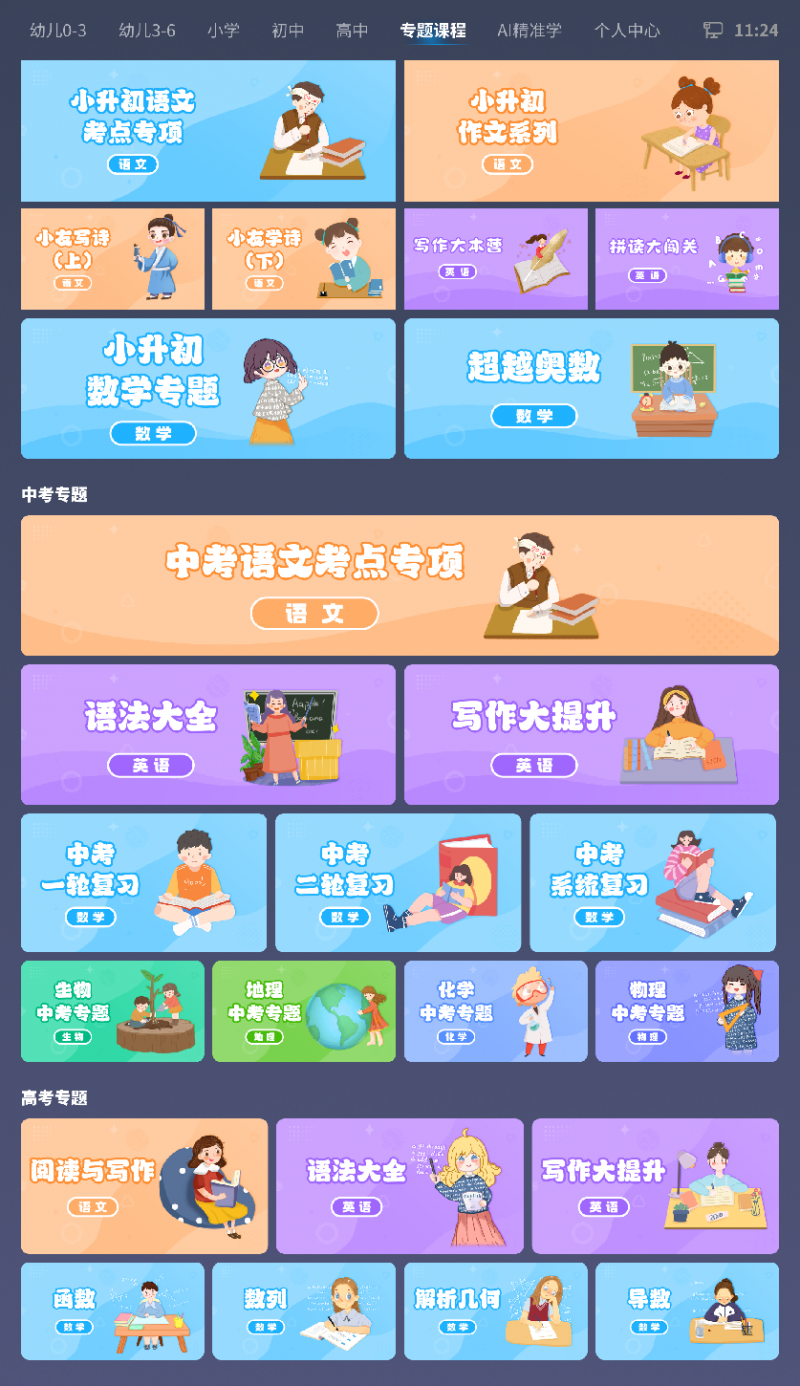Open 高考 阅读与写作 course
The image size is (800, 1386).
point(144,1186)
